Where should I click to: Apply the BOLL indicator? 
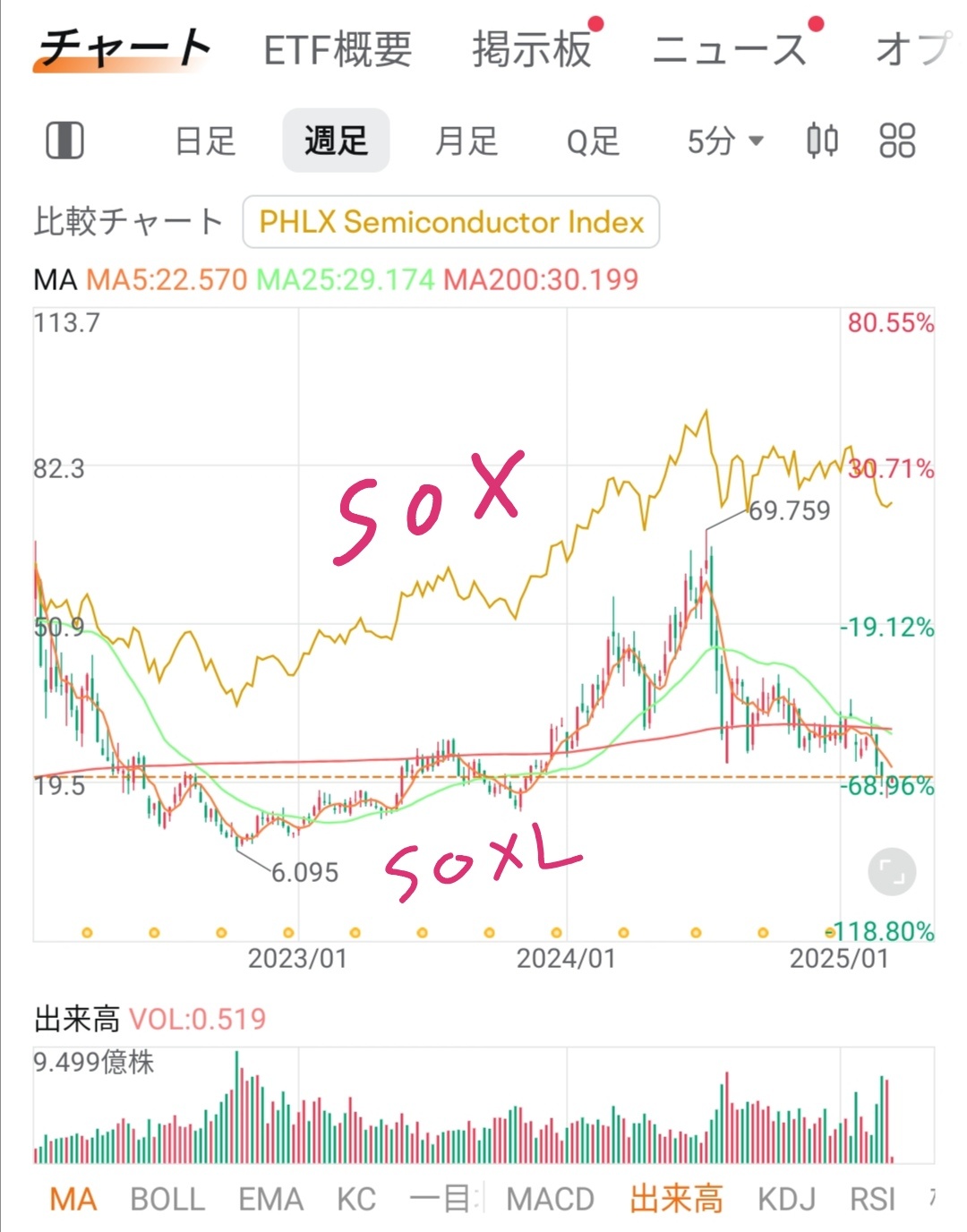click(x=167, y=1197)
